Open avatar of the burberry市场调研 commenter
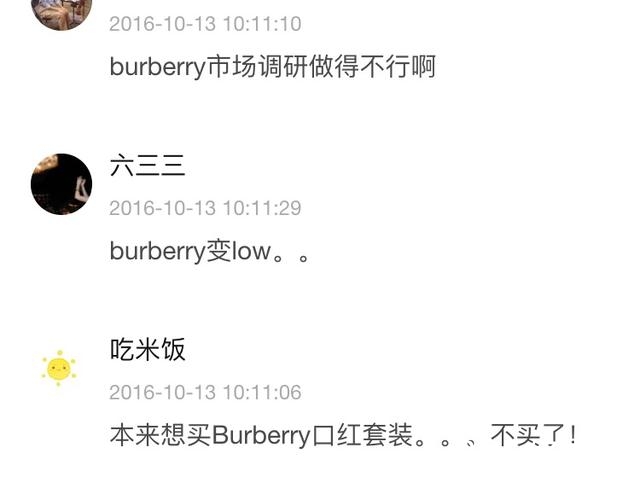Screen dimensions: 640x494 [61, 12]
